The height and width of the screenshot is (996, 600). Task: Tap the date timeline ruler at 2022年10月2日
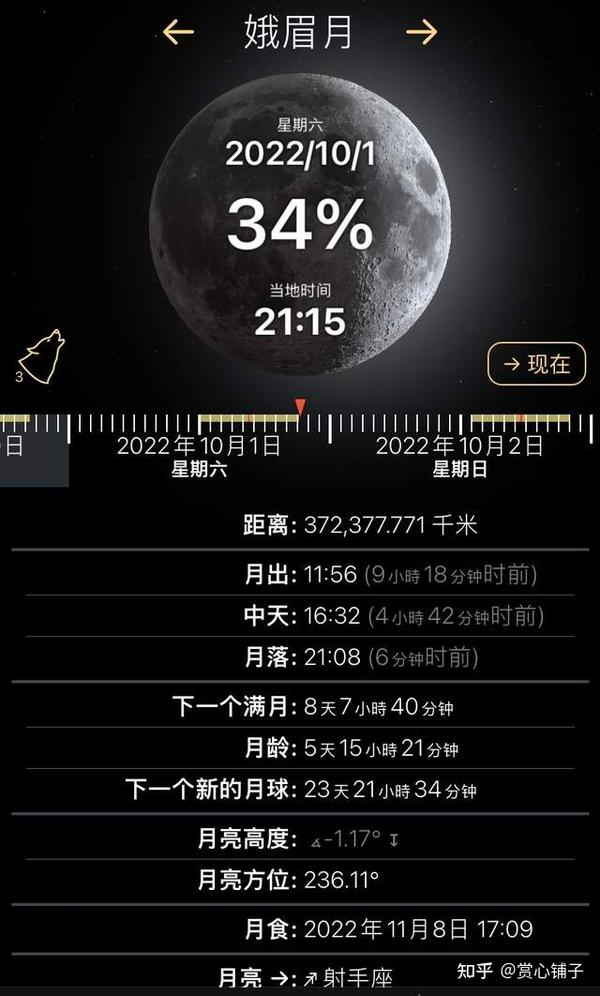pos(460,446)
